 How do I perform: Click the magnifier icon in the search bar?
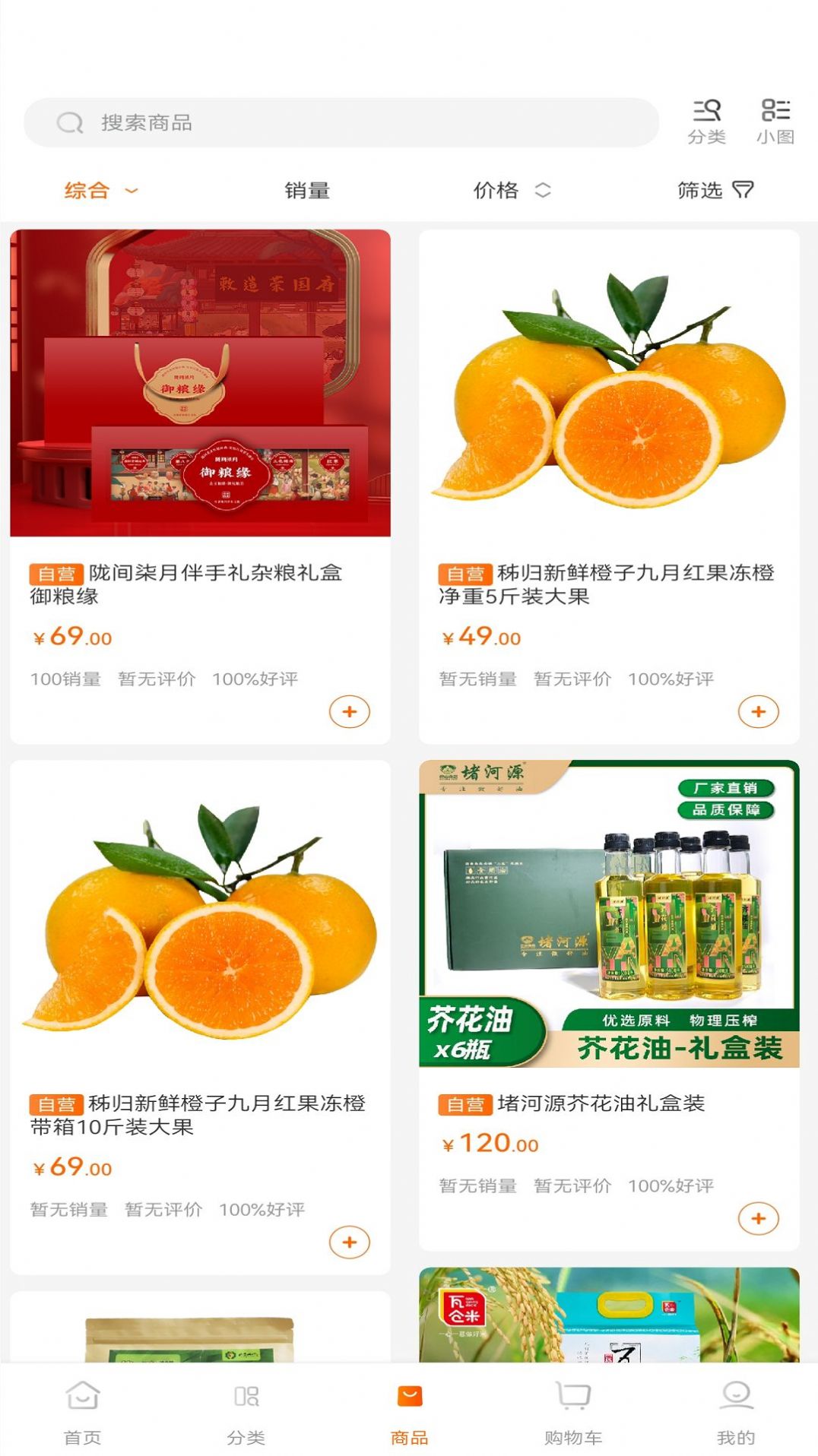point(69,122)
